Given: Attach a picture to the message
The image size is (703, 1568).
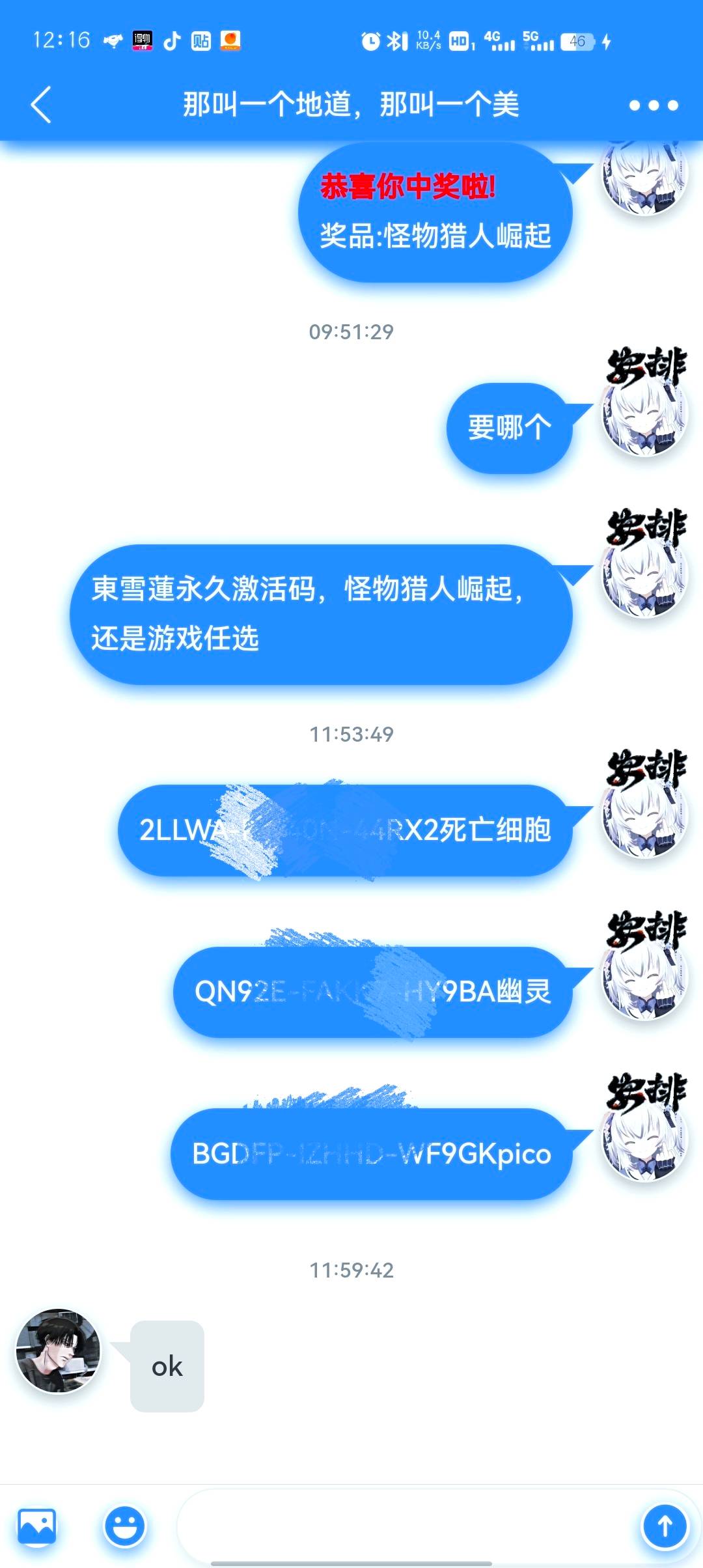Looking at the screenshot, I should [36, 1526].
